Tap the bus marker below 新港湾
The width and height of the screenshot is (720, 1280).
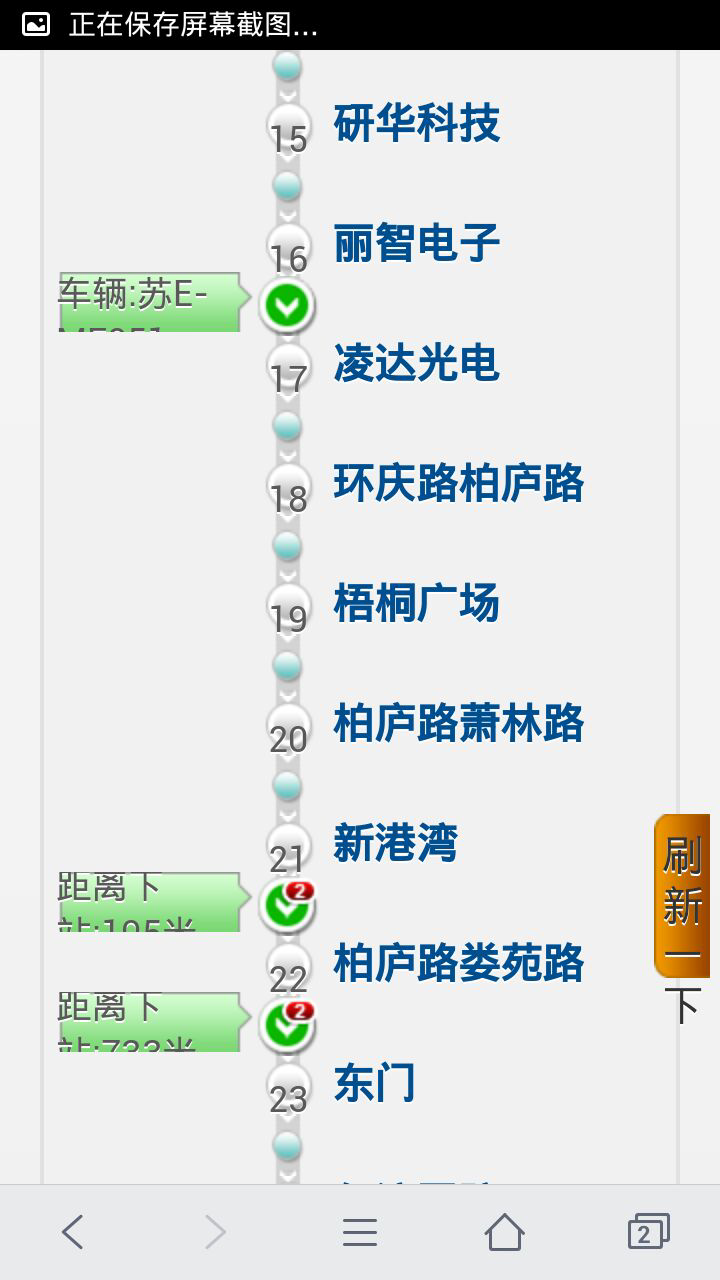287,904
